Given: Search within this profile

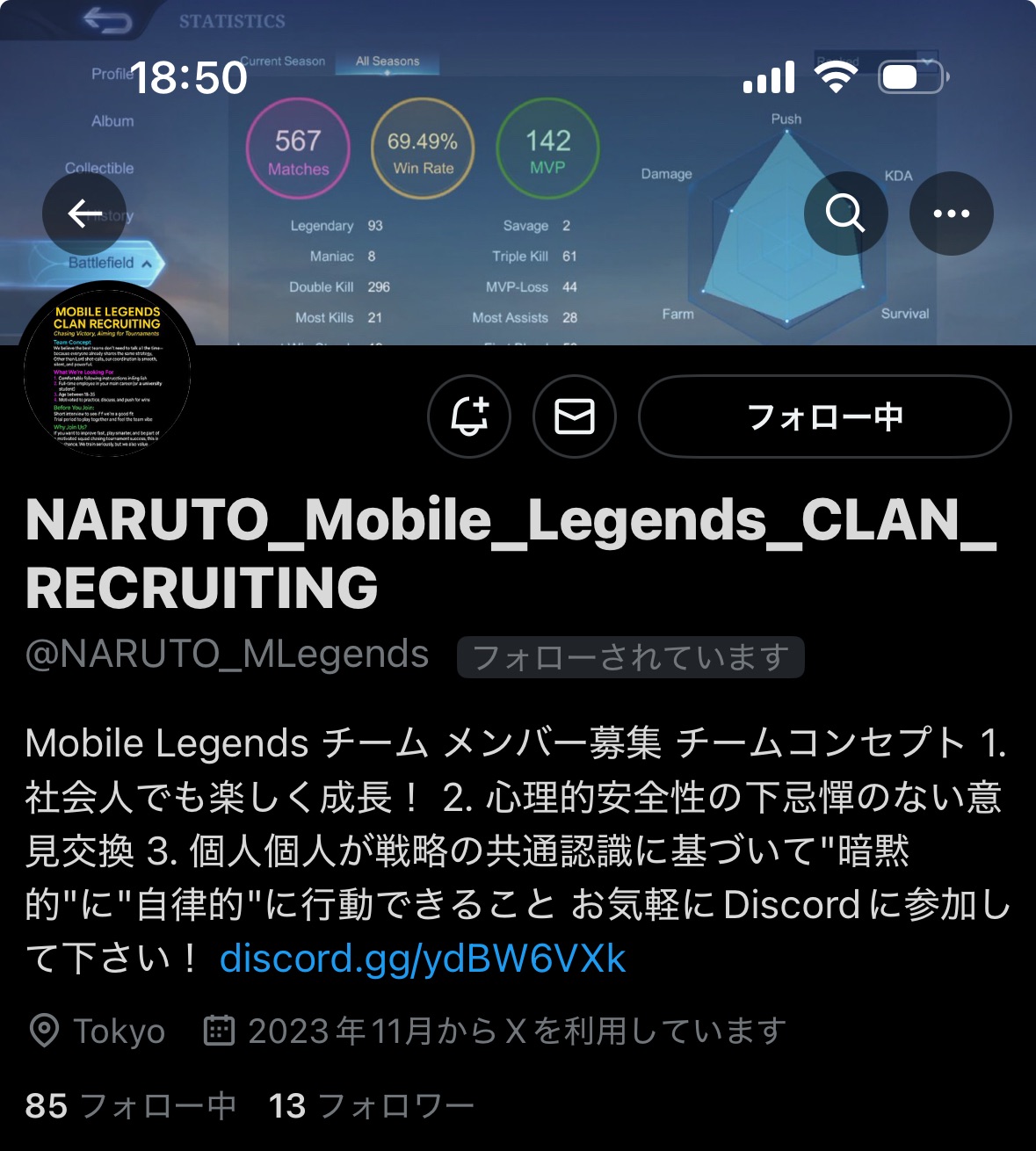Looking at the screenshot, I should 845,214.
